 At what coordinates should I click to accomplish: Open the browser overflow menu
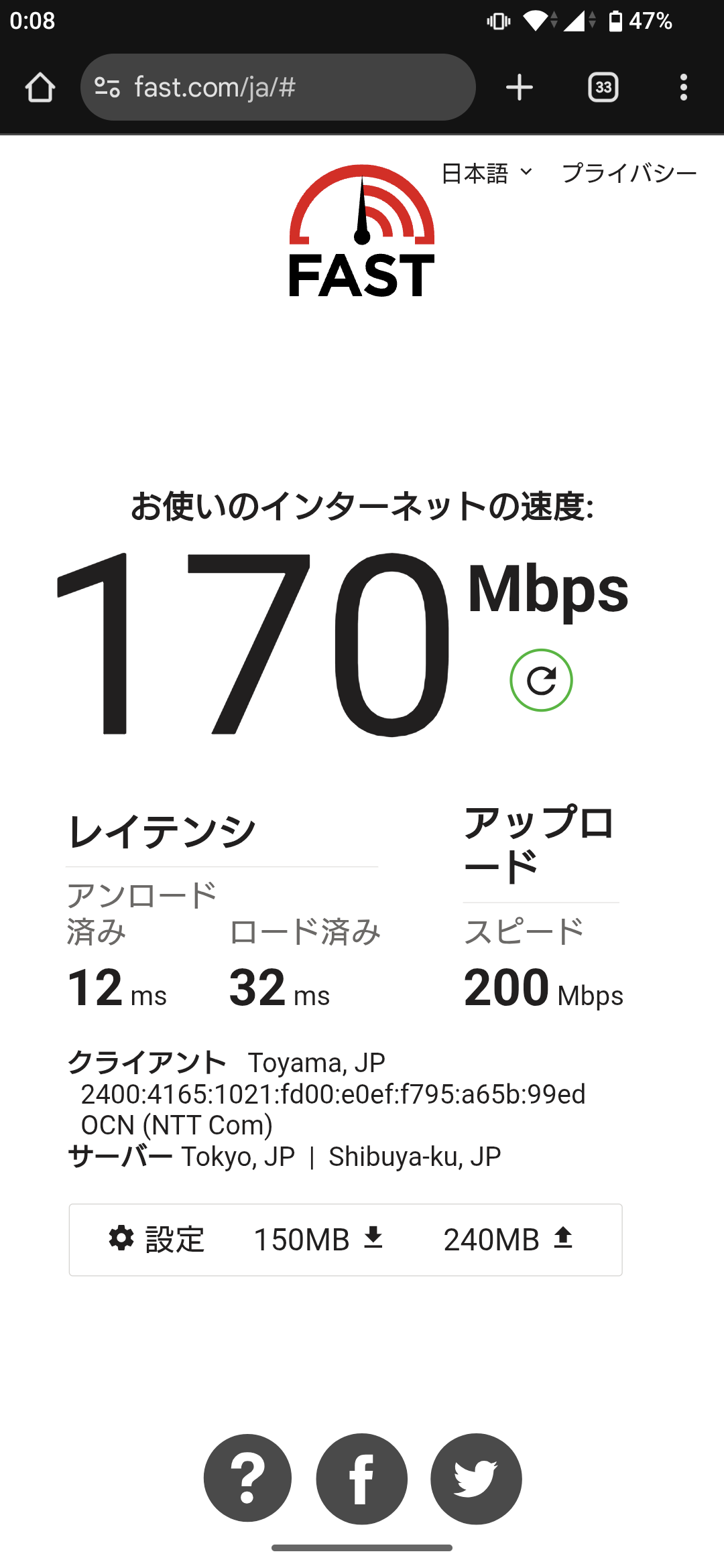683,88
